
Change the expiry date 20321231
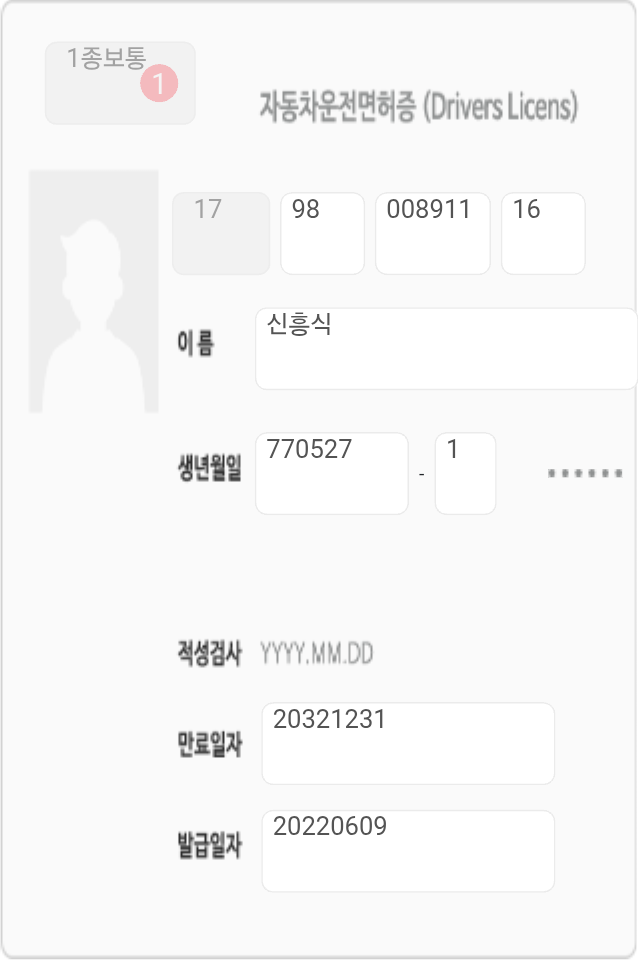click(408, 743)
